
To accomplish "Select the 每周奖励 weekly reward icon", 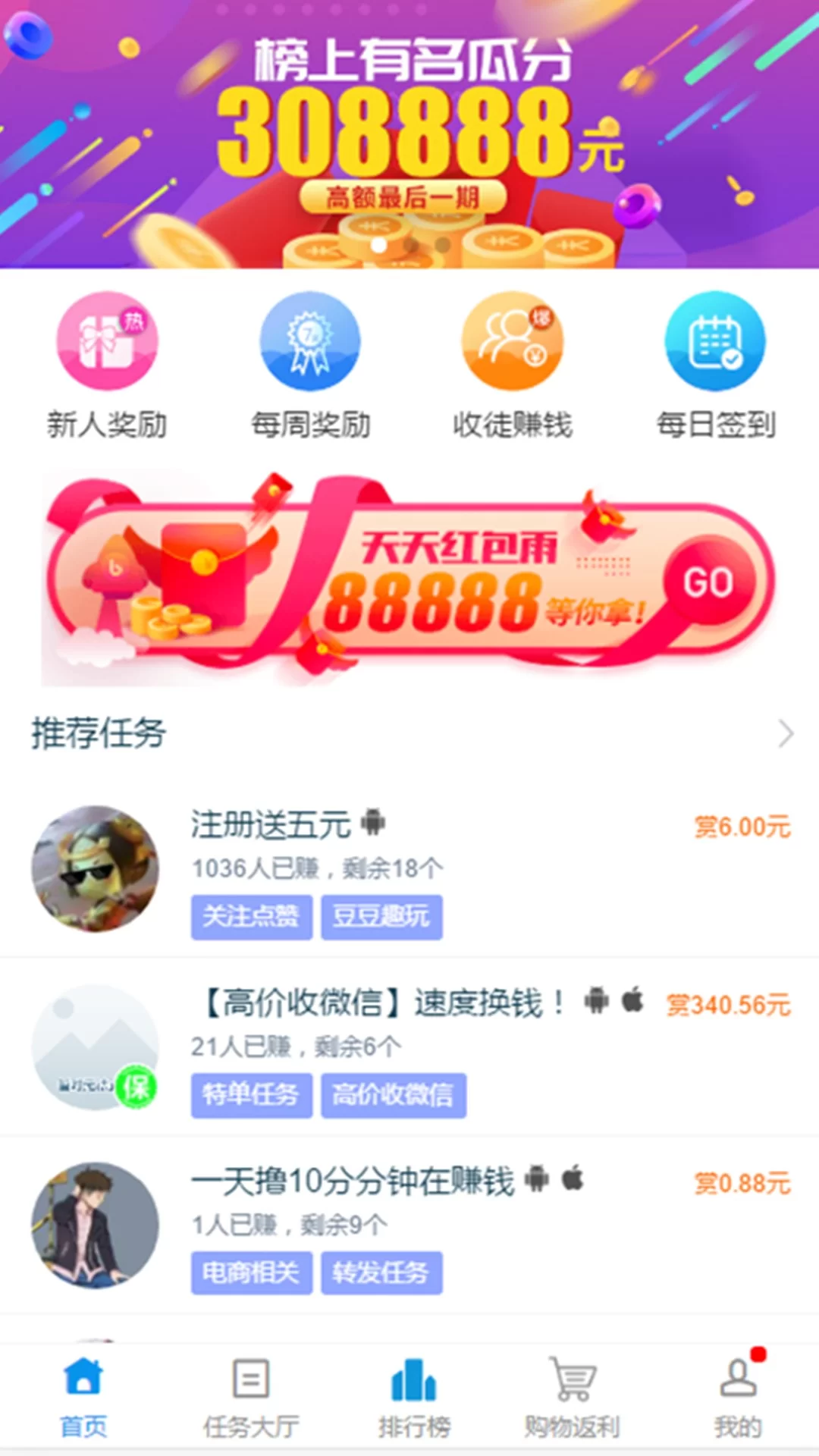I will pyautogui.click(x=309, y=341).
